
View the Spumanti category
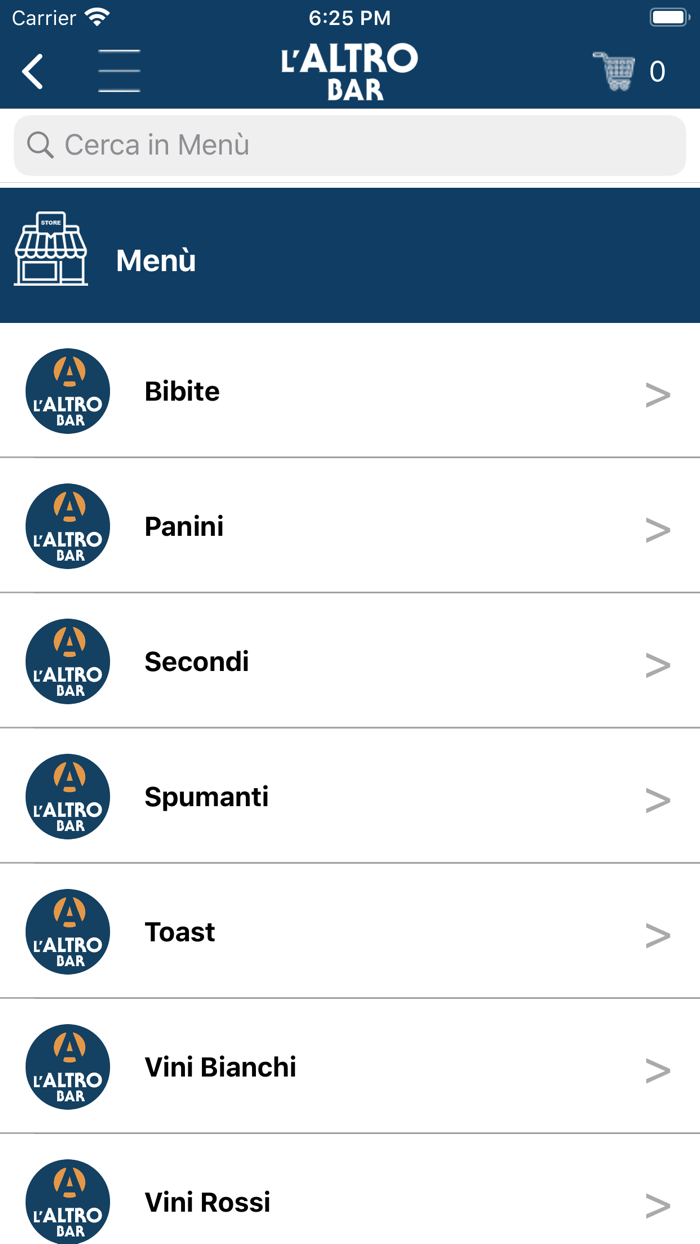coord(350,797)
